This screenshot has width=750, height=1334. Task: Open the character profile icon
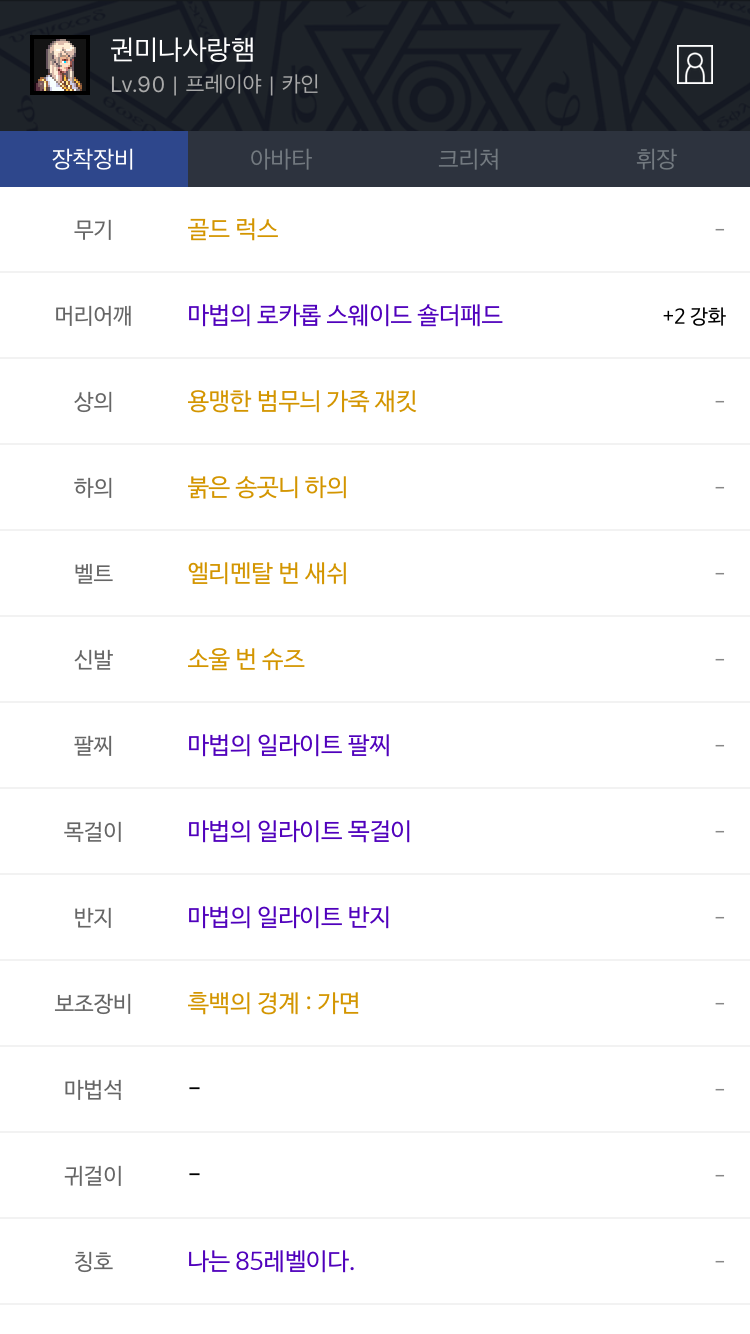(x=695, y=65)
